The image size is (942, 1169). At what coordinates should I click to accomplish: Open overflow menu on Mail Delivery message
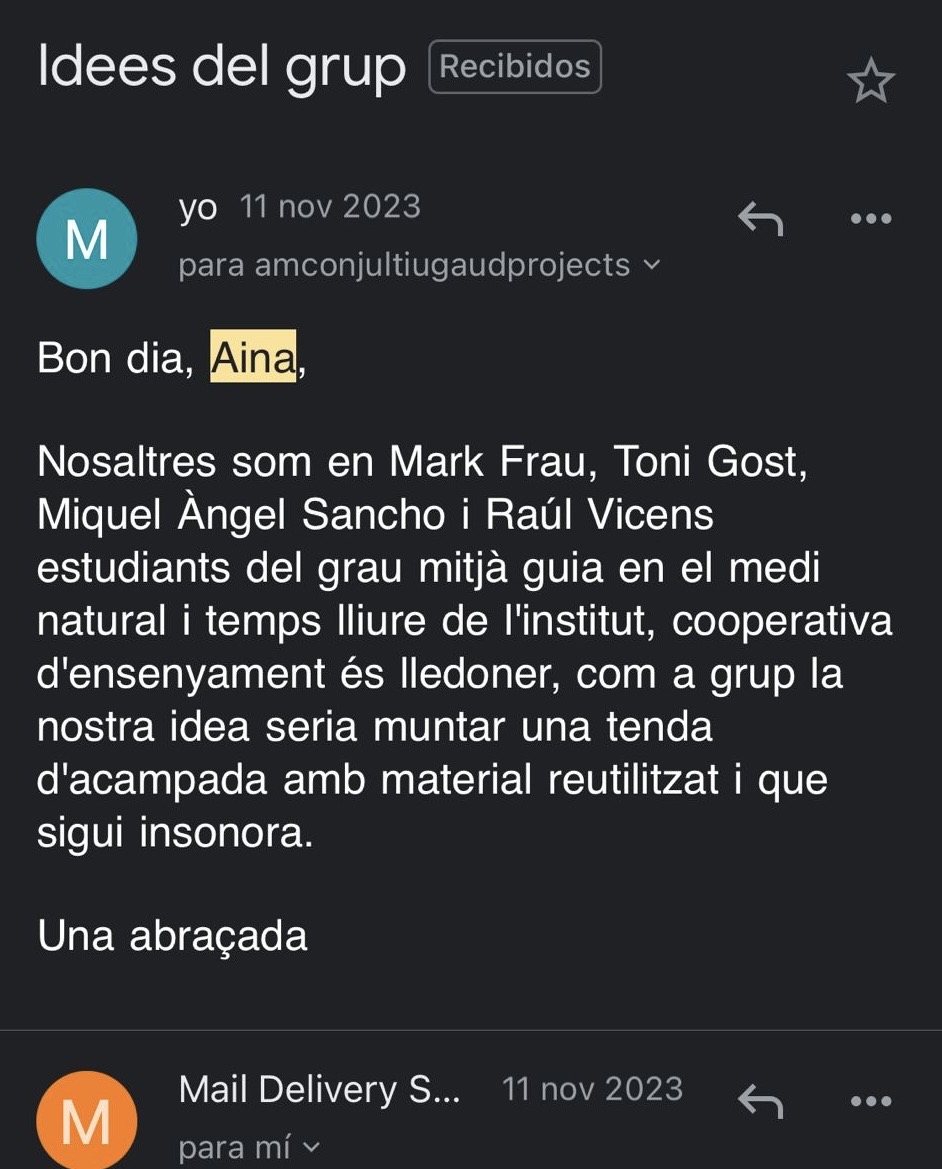pos(870,1101)
